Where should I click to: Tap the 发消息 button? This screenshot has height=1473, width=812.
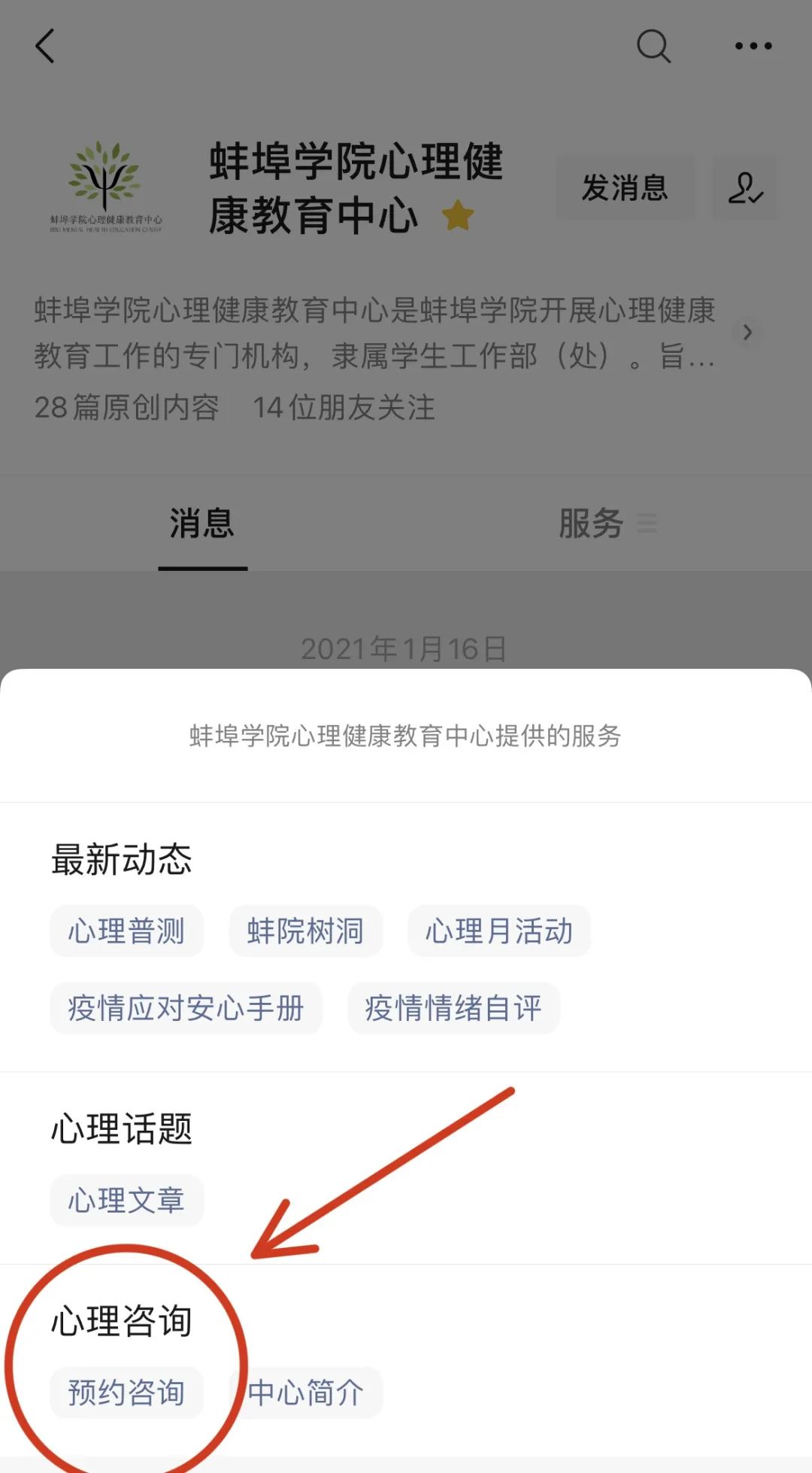pos(624,188)
